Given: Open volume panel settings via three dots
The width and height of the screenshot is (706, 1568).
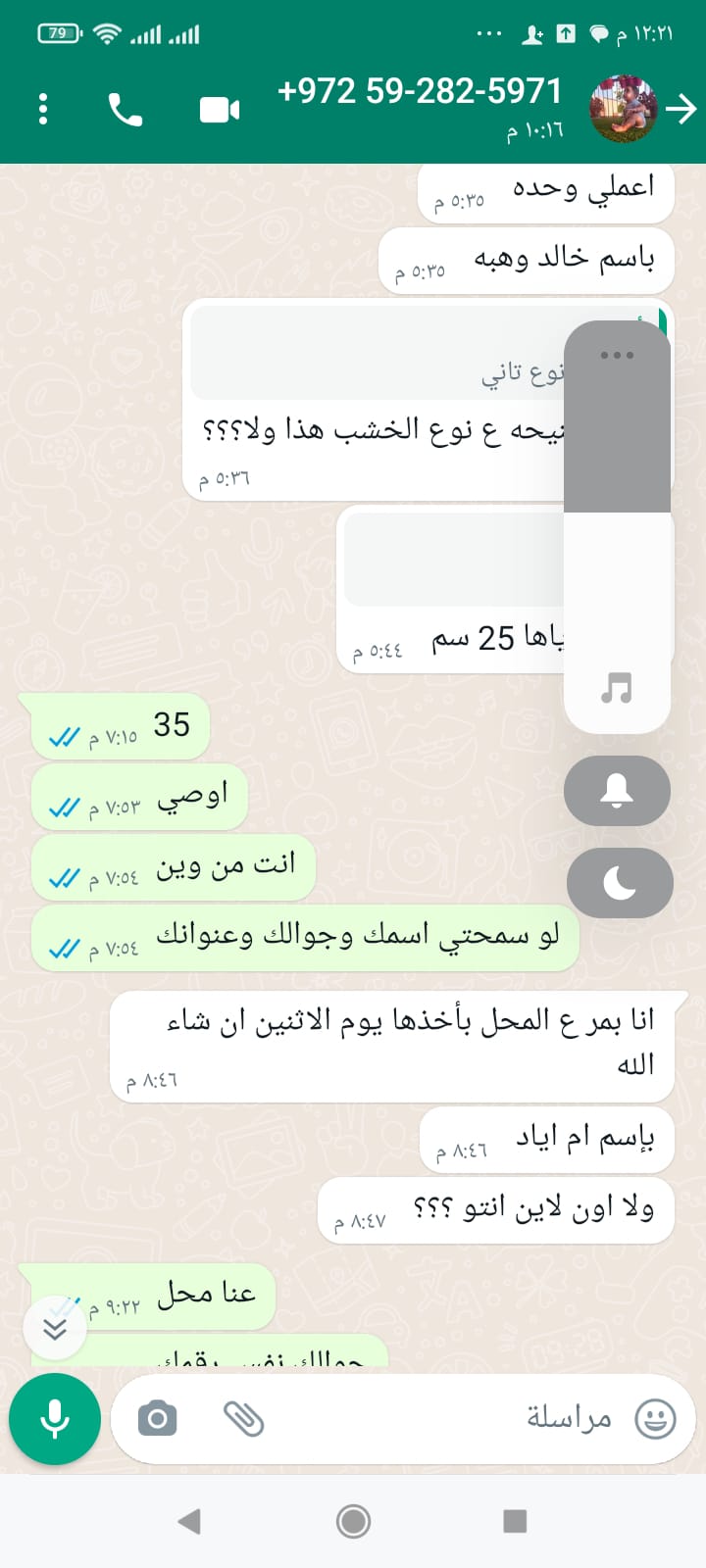Looking at the screenshot, I should (x=617, y=355).
